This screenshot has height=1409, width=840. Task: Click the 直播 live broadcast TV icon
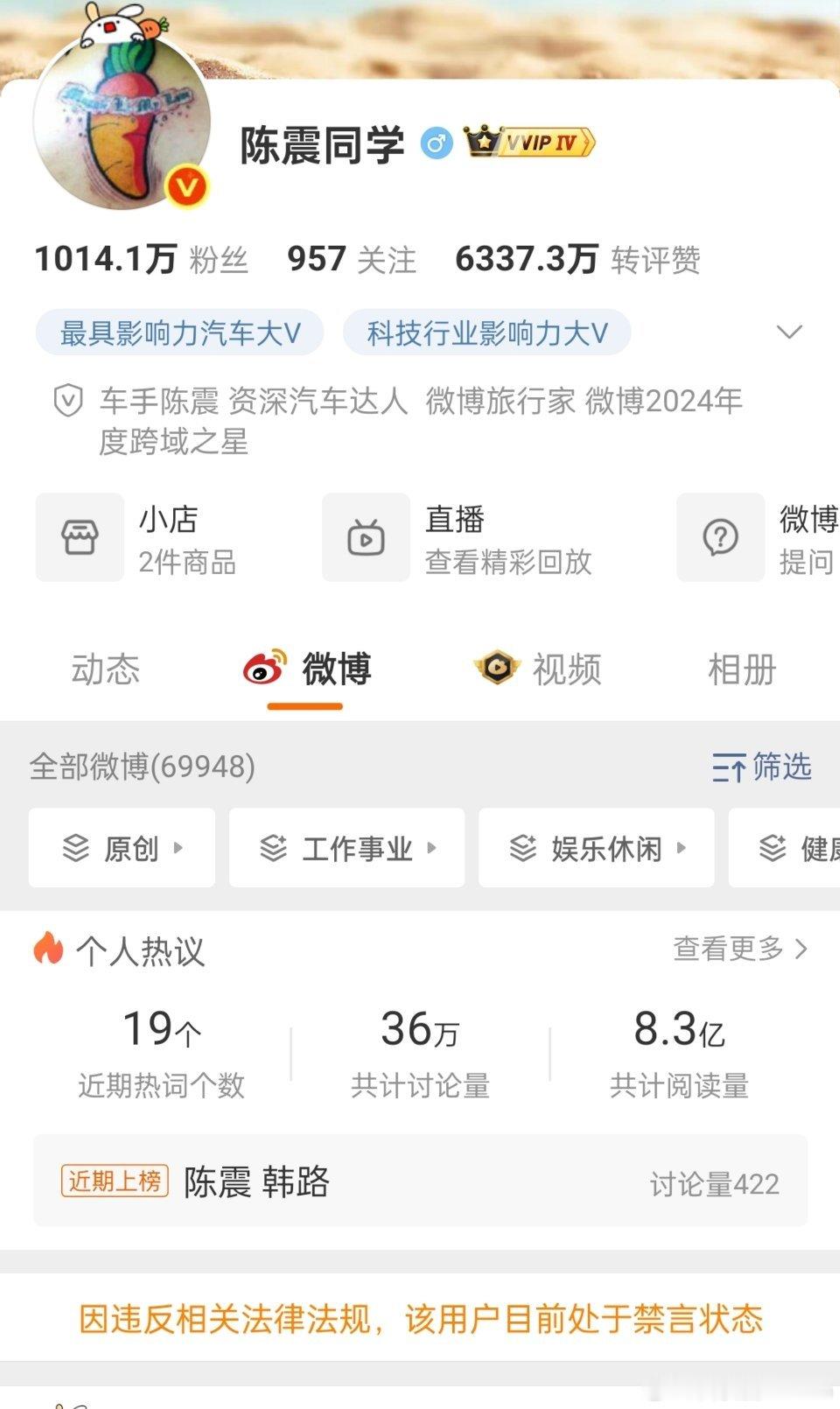point(367,536)
